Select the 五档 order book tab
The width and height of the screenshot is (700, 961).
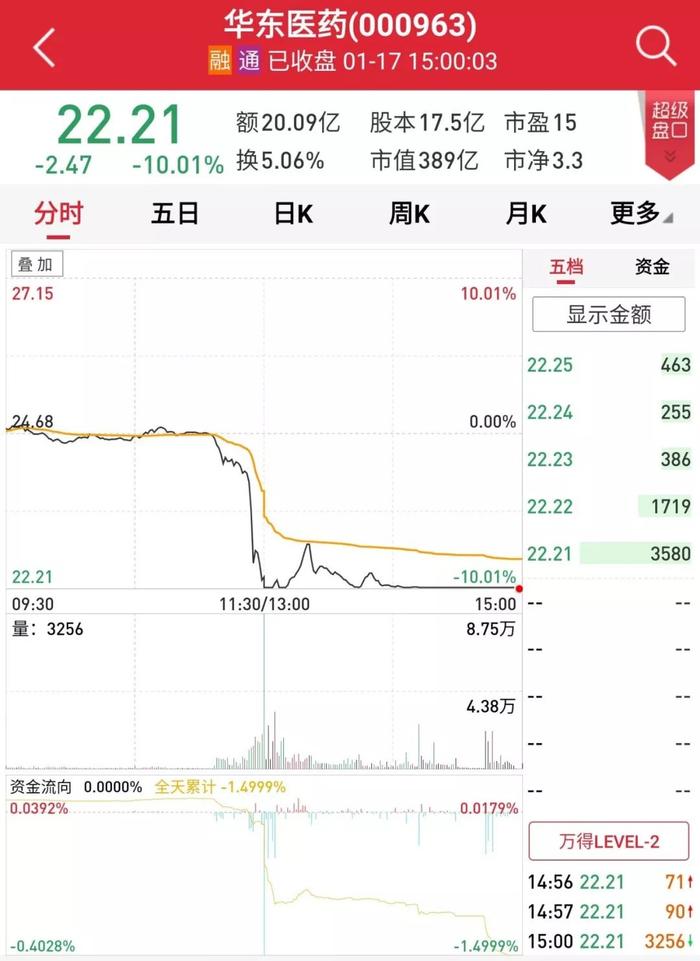(x=566, y=268)
